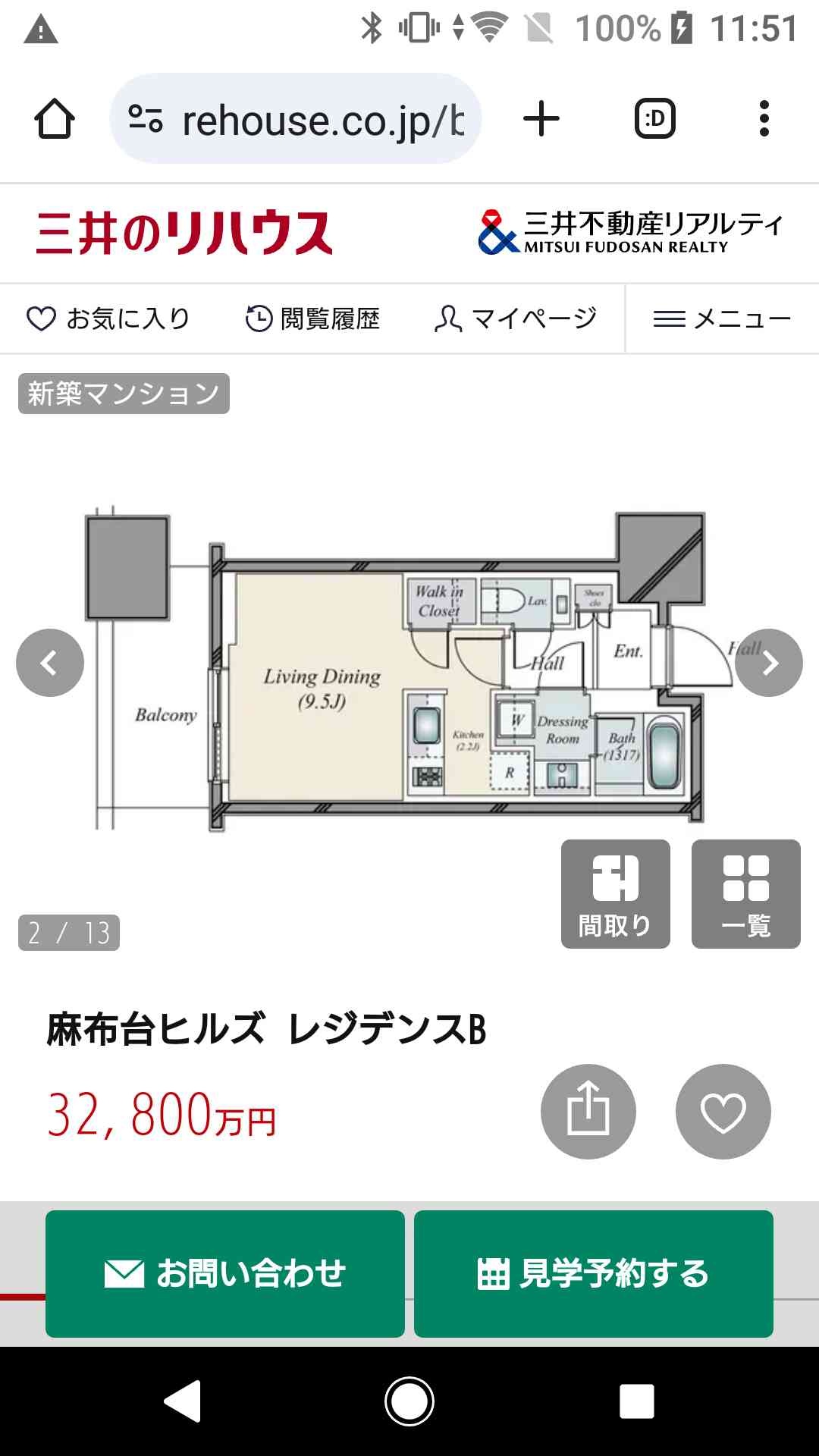
Task: Show the next property image
Action: [769, 663]
